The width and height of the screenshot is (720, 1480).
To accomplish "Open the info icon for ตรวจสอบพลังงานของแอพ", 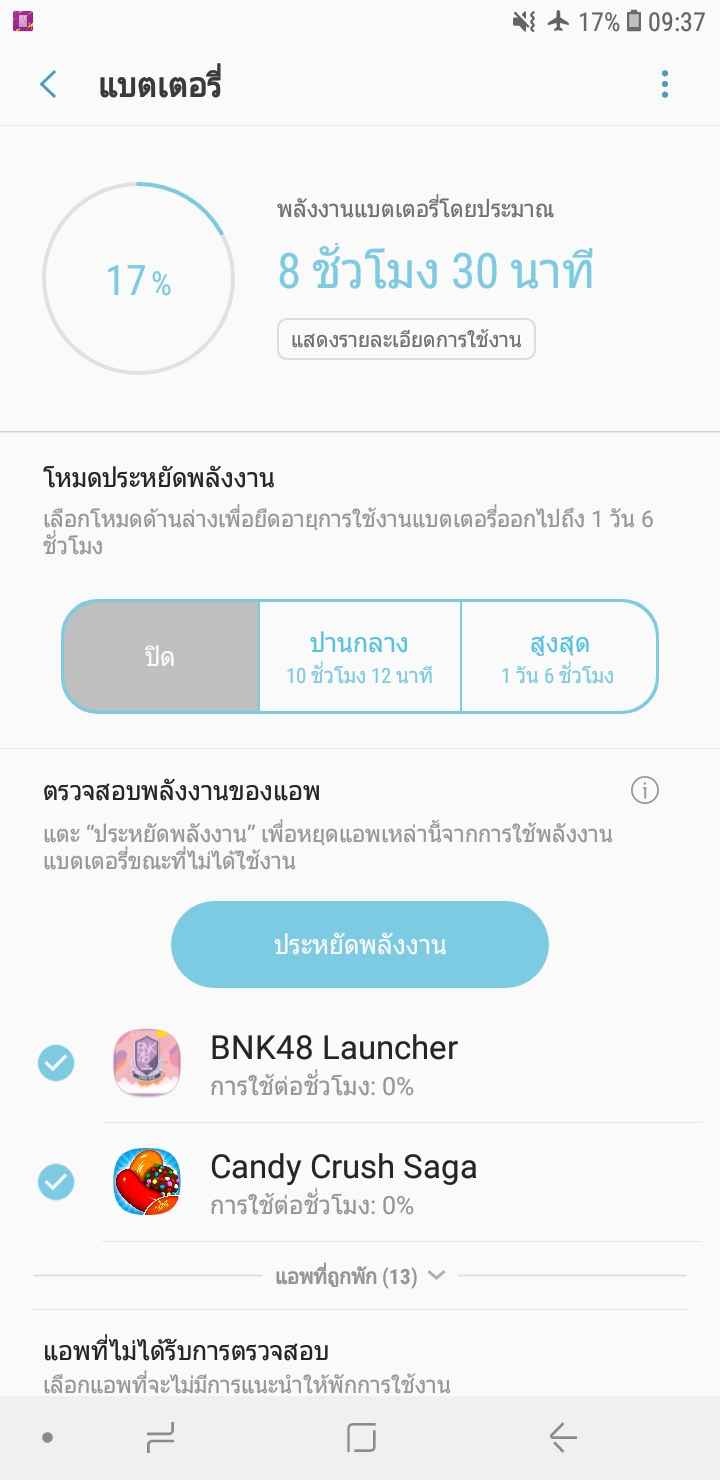I will coord(645,791).
